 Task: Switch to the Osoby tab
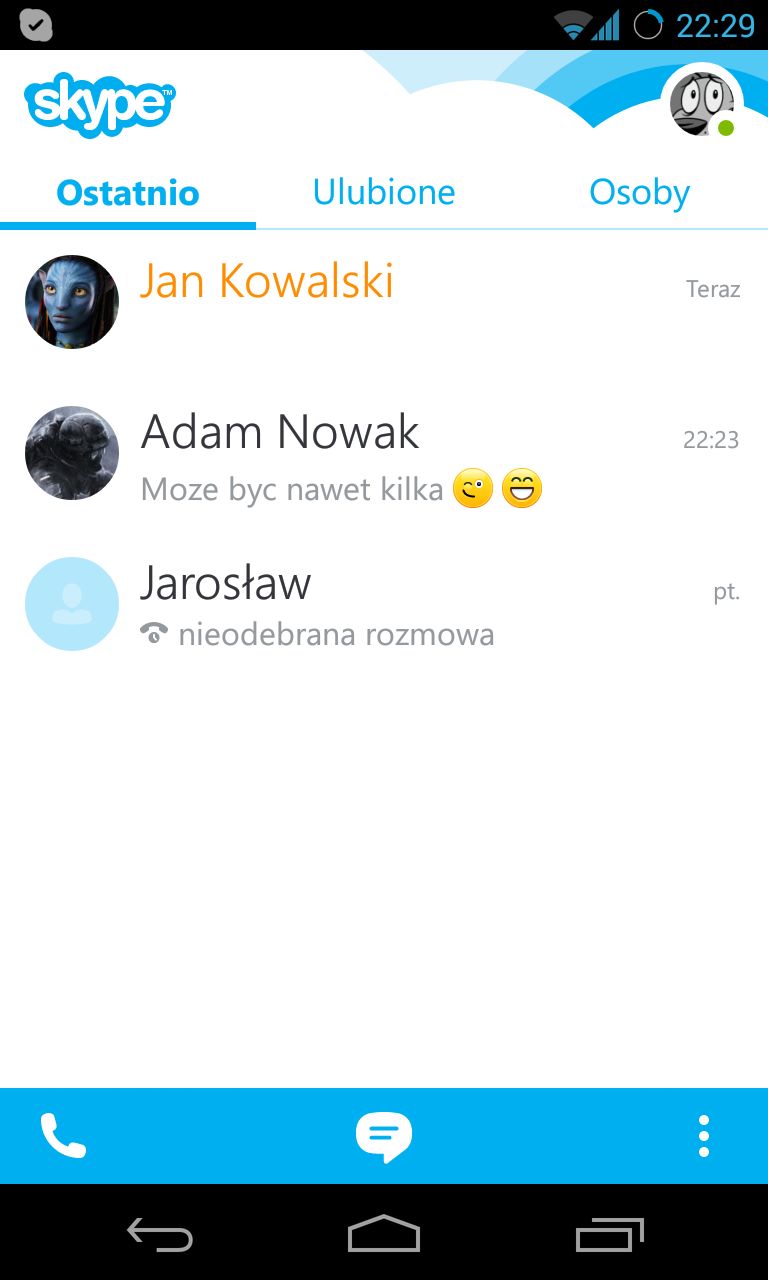tap(640, 192)
